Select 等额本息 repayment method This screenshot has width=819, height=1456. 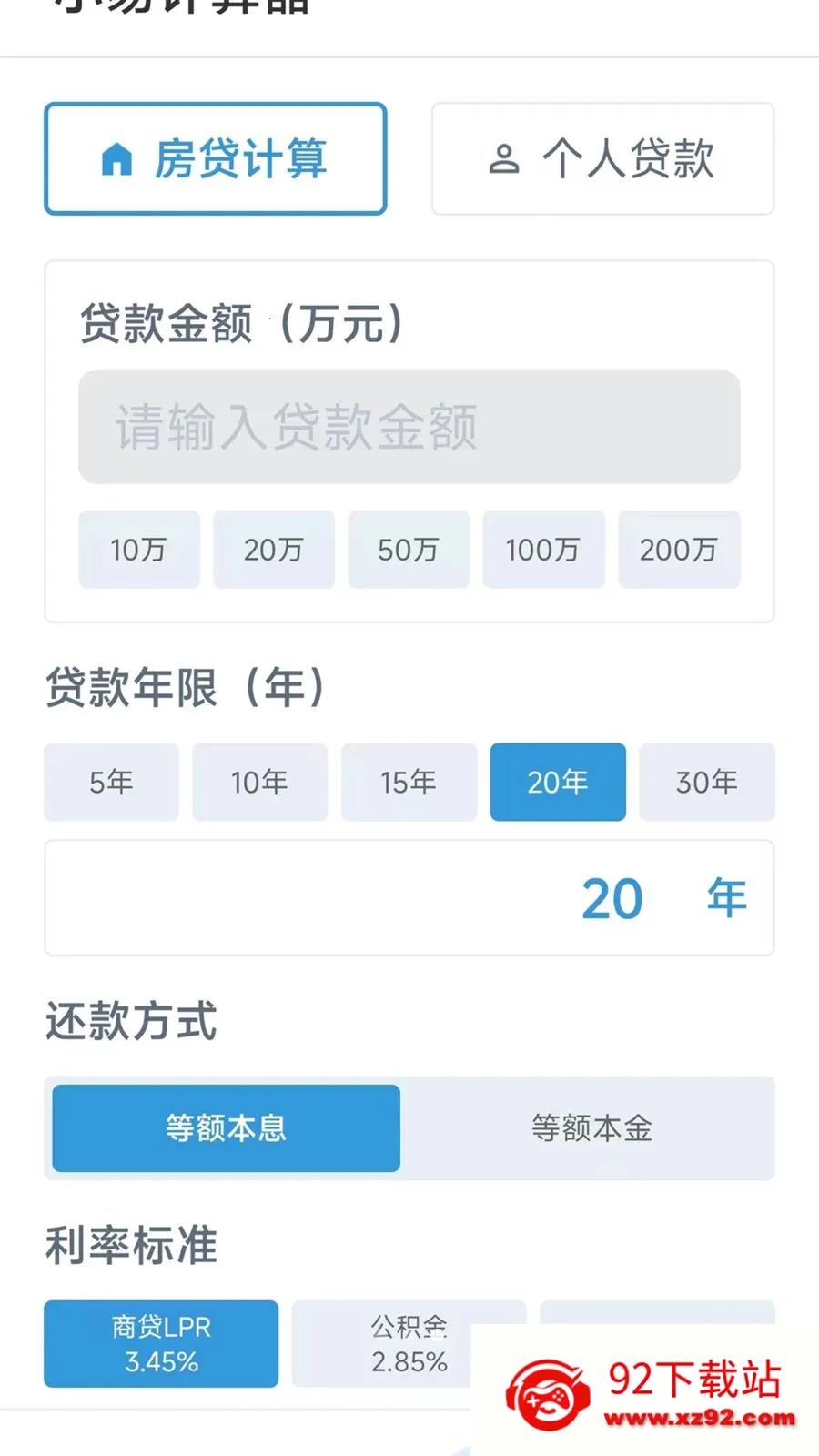tap(227, 1128)
